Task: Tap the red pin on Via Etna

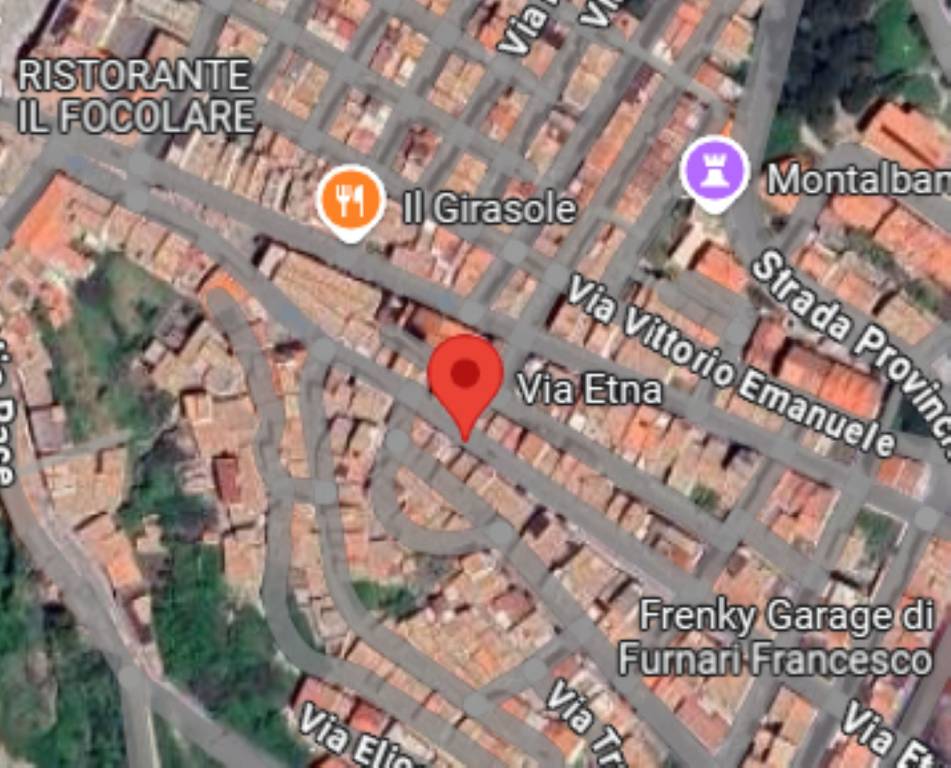Action: (464, 377)
